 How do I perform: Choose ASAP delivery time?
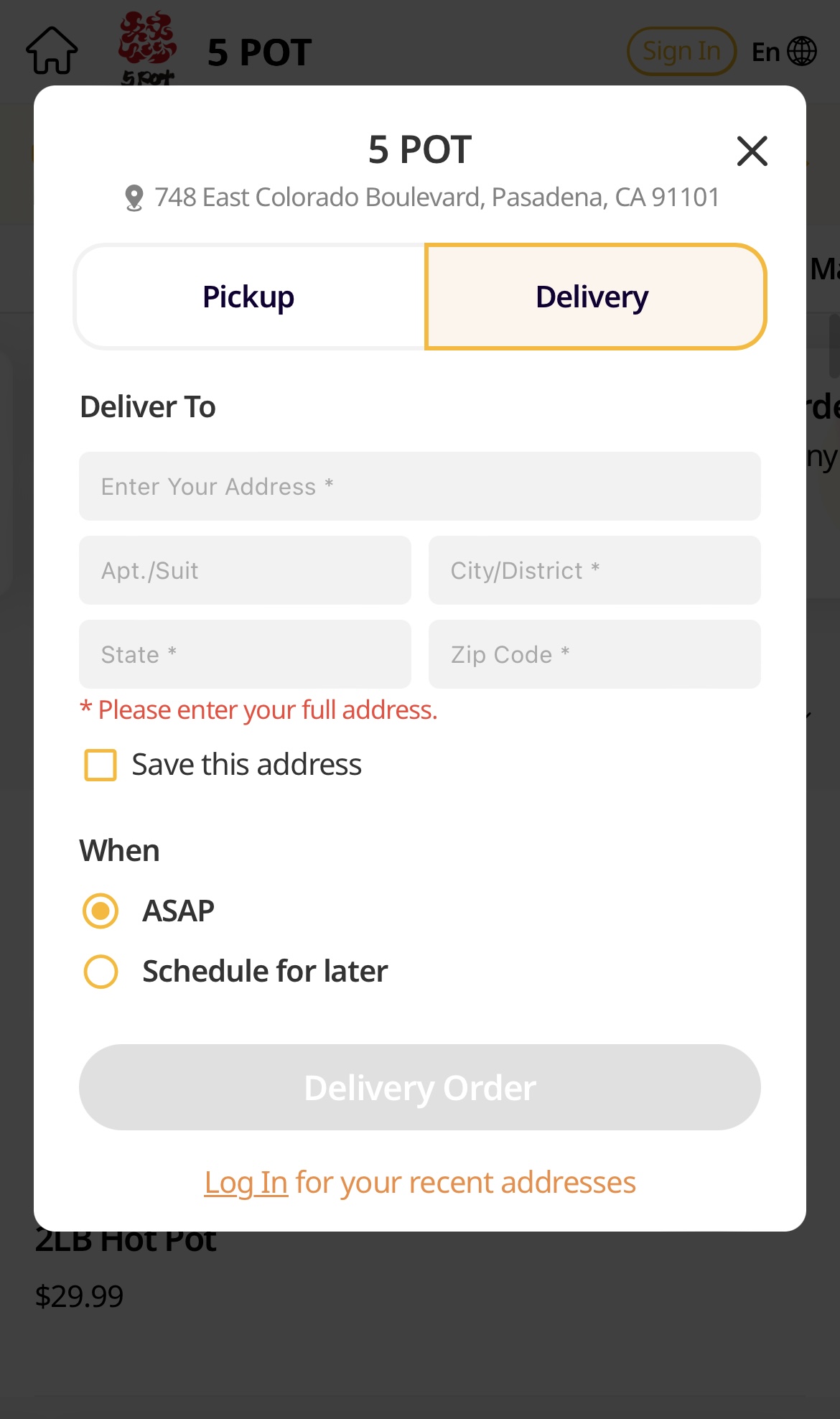(x=101, y=911)
